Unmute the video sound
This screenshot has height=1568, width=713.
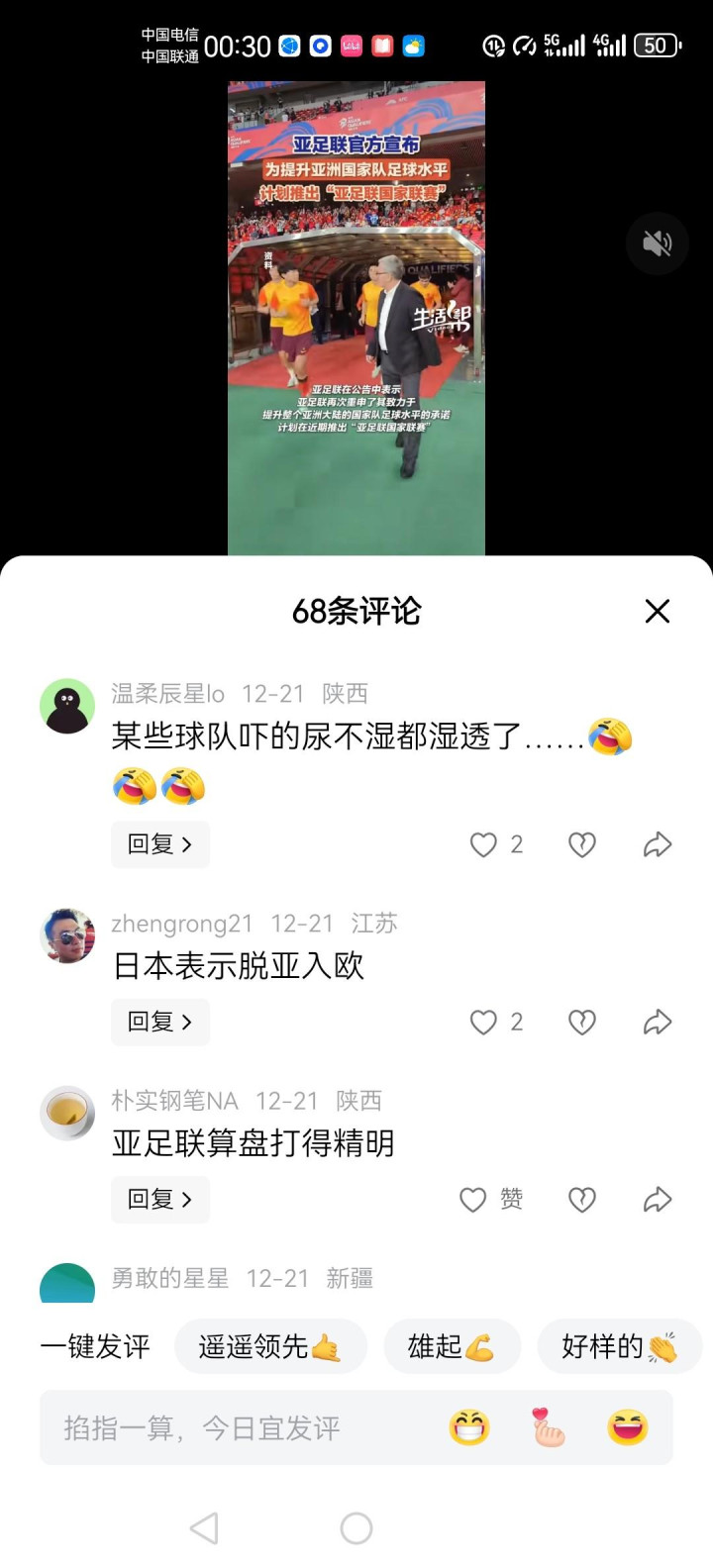[x=658, y=244]
